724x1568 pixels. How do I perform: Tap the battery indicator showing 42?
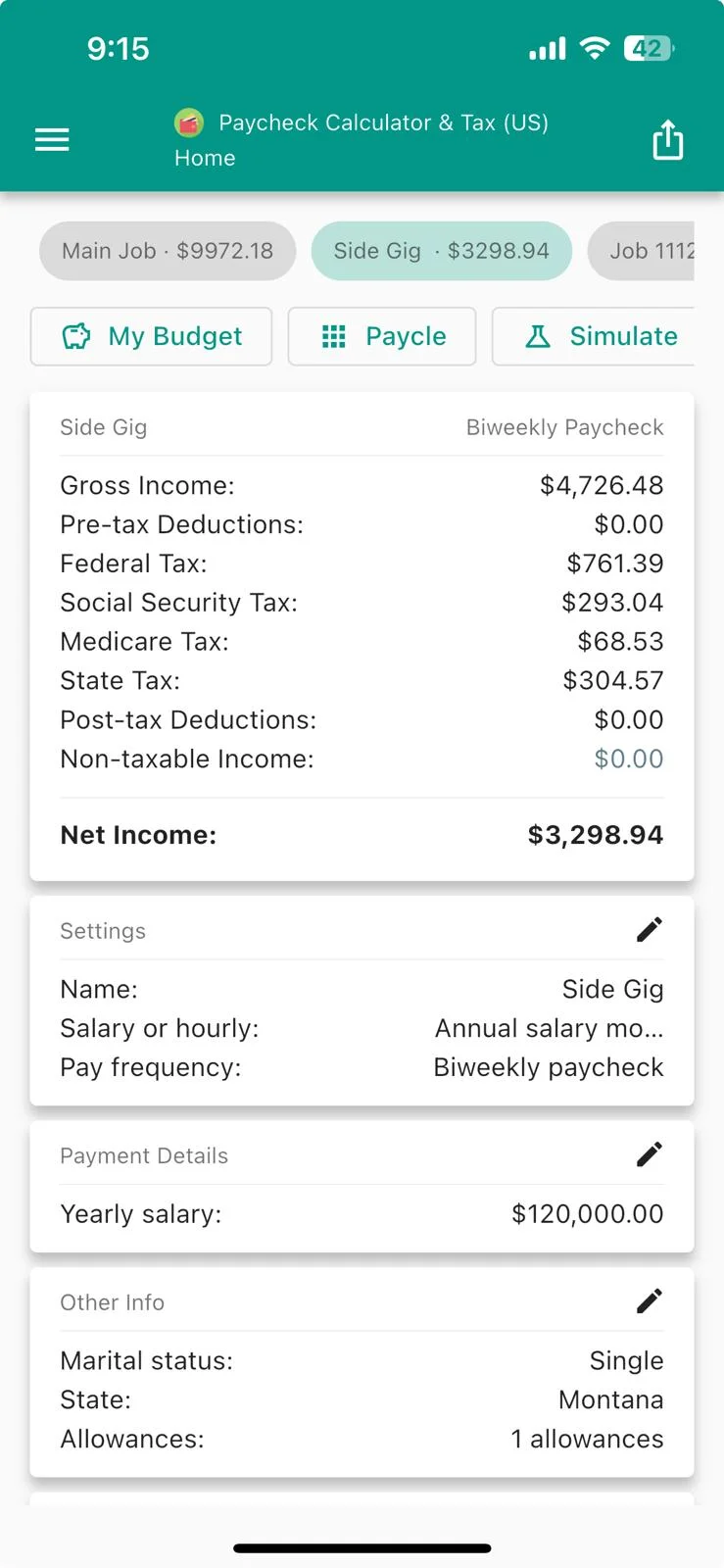click(648, 47)
